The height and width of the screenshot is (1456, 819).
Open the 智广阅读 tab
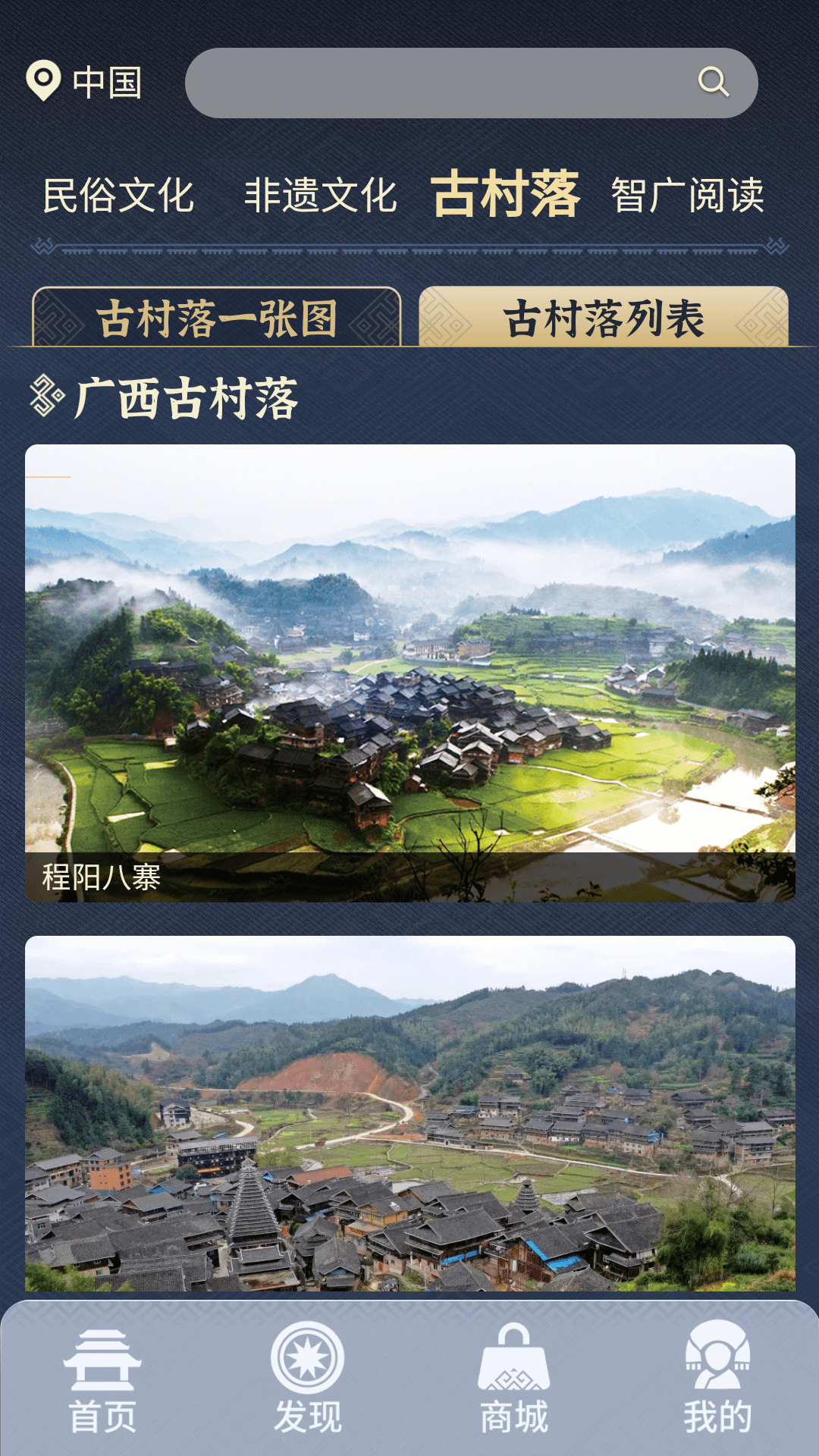point(687,196)
